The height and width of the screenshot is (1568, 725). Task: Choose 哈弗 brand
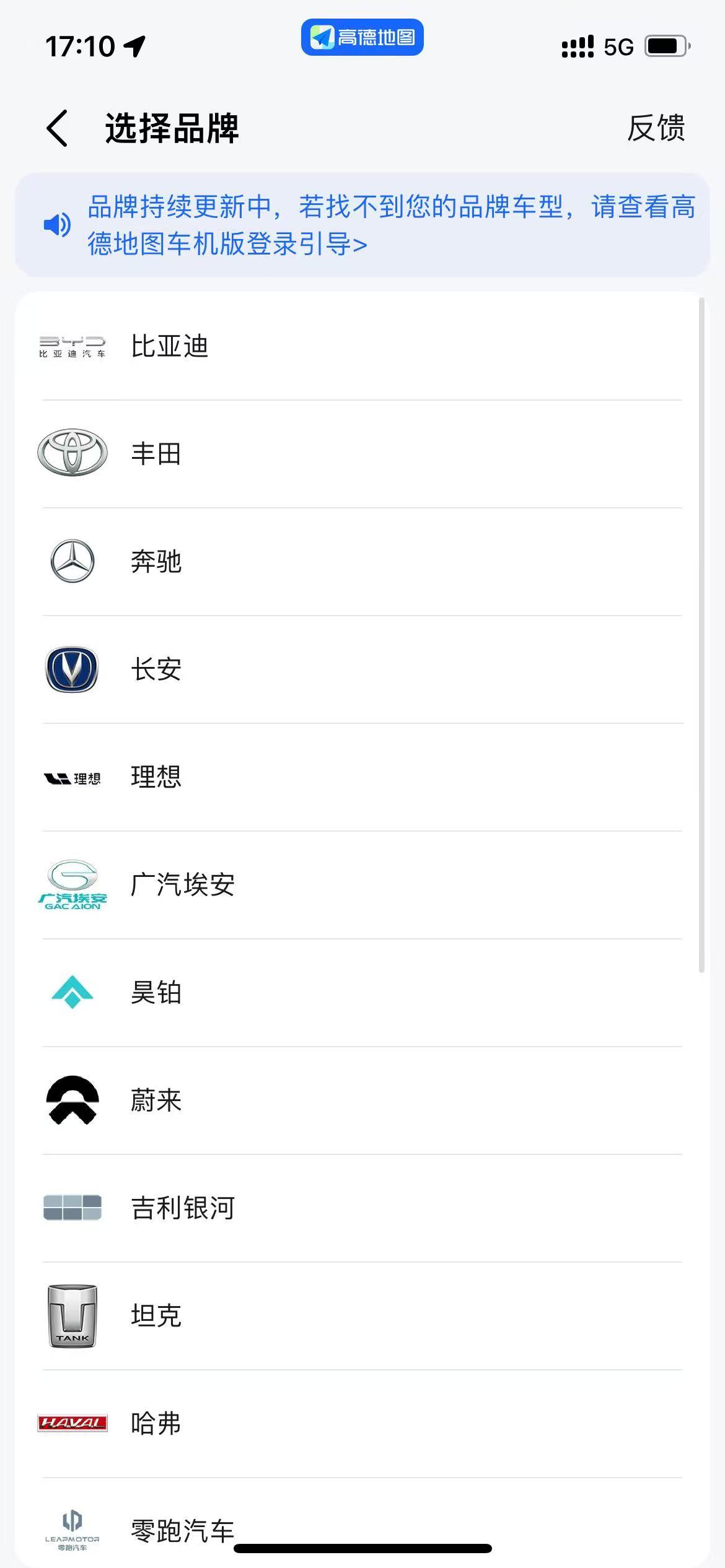click(362, 1424)
